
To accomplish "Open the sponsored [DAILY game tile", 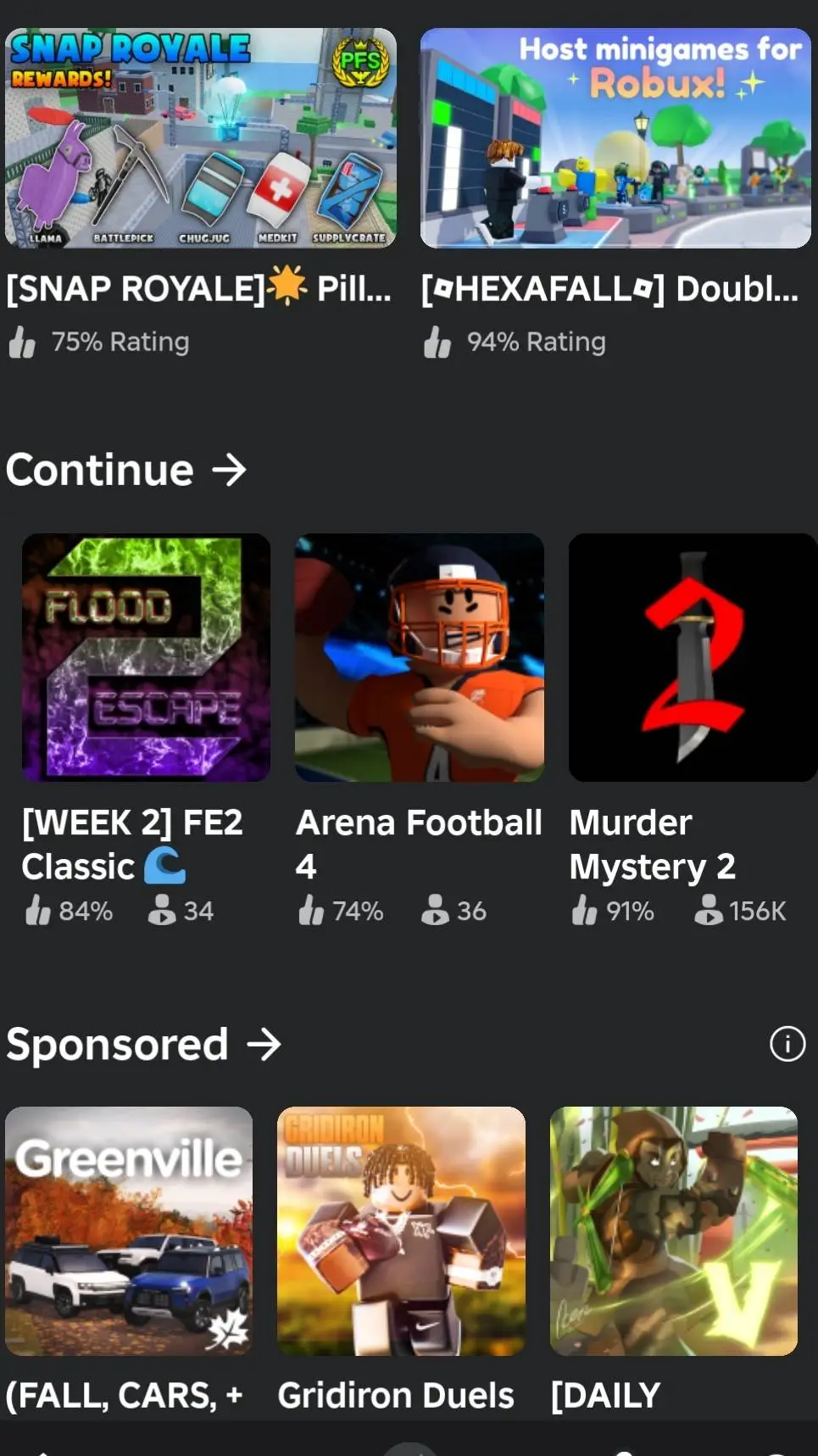I will click(x=674, y=1230).
